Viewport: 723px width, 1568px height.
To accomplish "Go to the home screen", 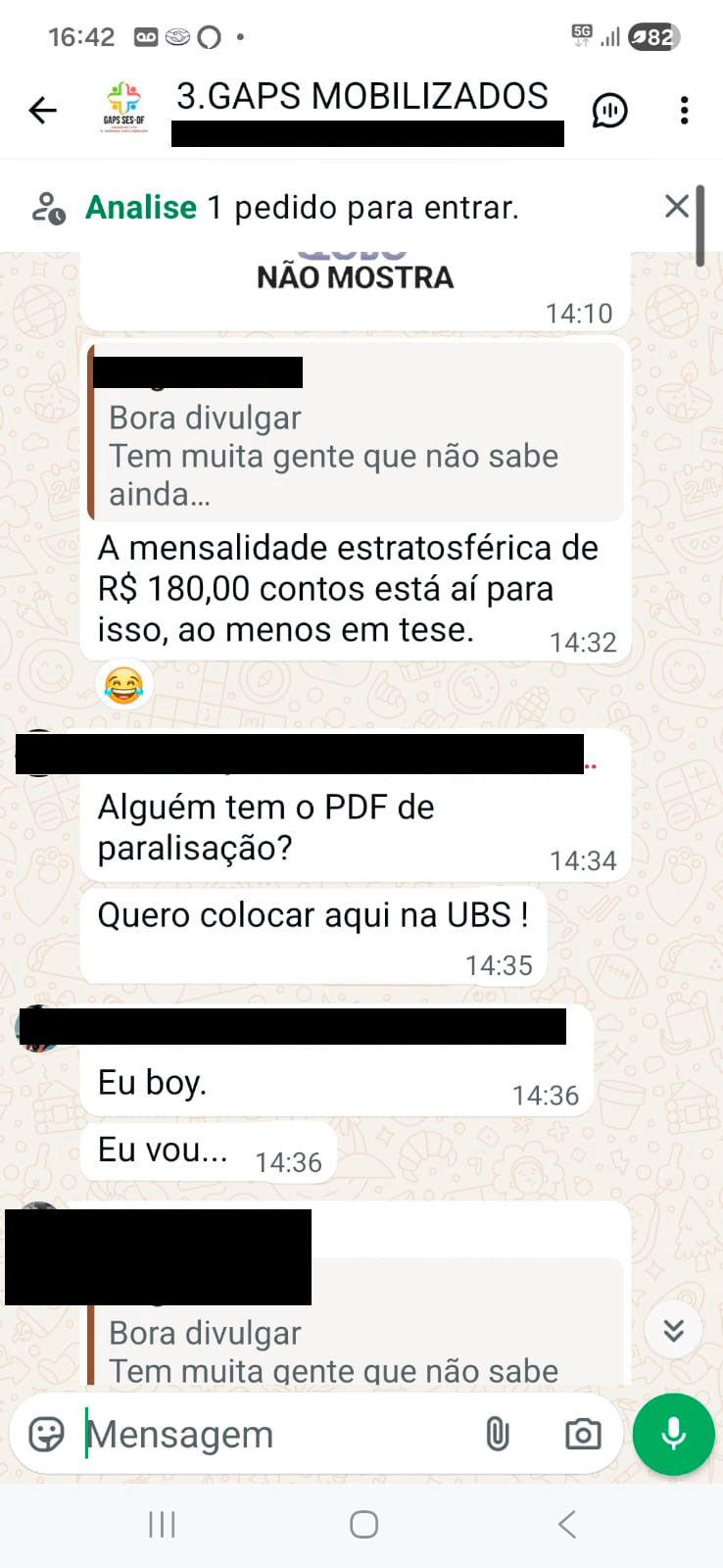I will [363, 1525].
